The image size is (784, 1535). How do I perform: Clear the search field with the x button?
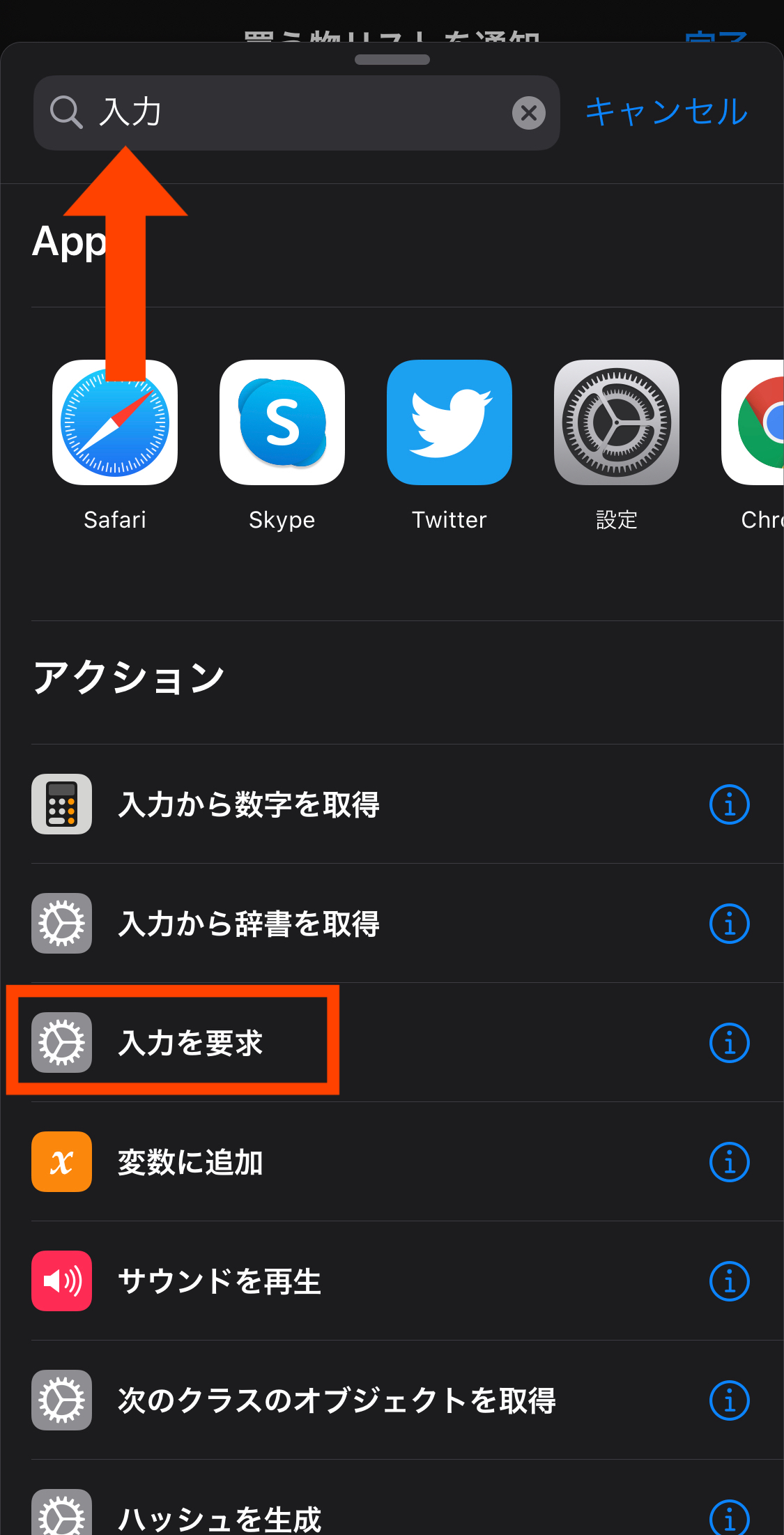pos(529,112)
